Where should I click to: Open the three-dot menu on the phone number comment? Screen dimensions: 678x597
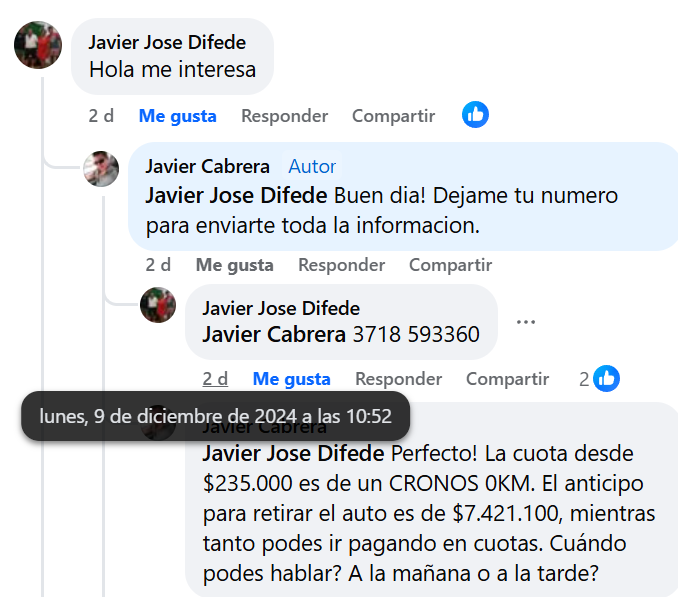(526, 322)
